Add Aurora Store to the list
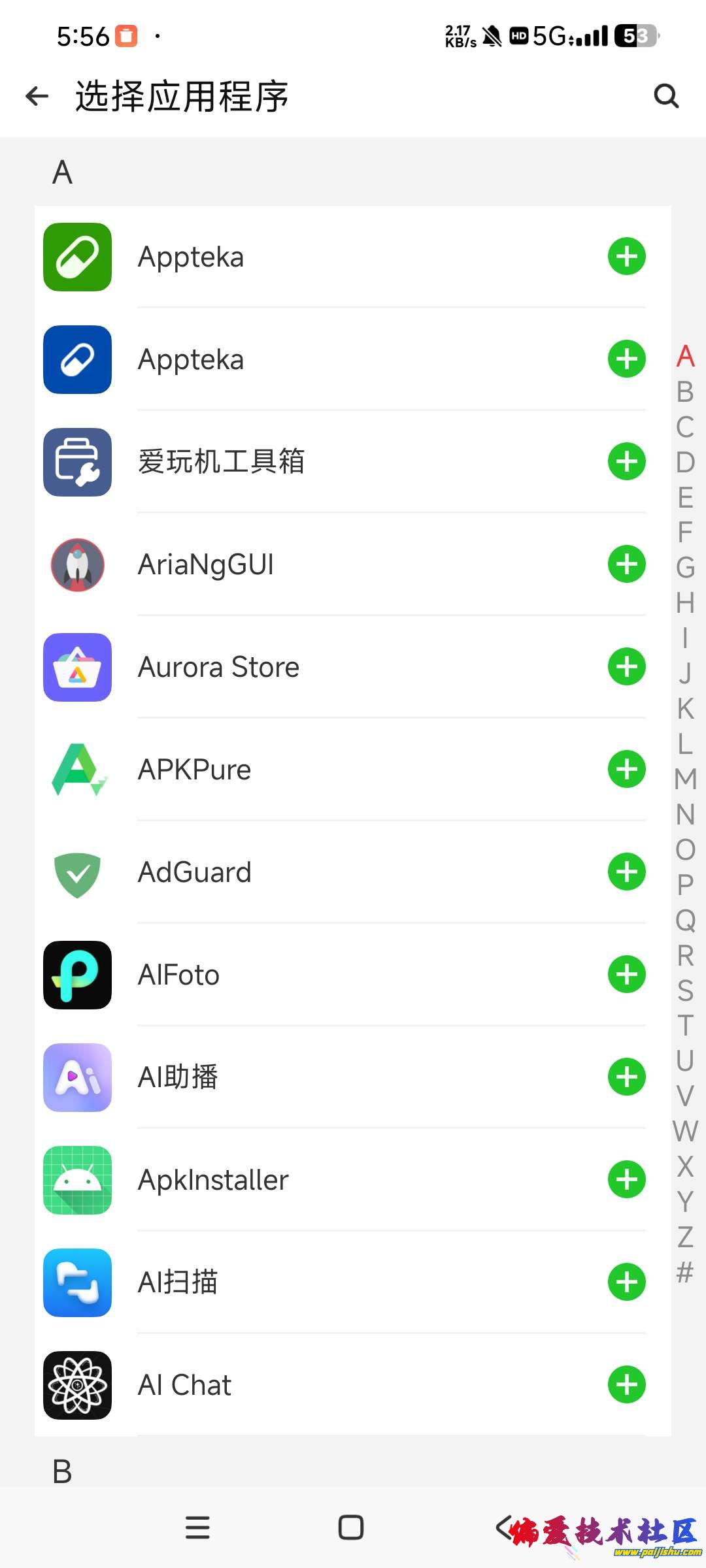 [626, 666]
